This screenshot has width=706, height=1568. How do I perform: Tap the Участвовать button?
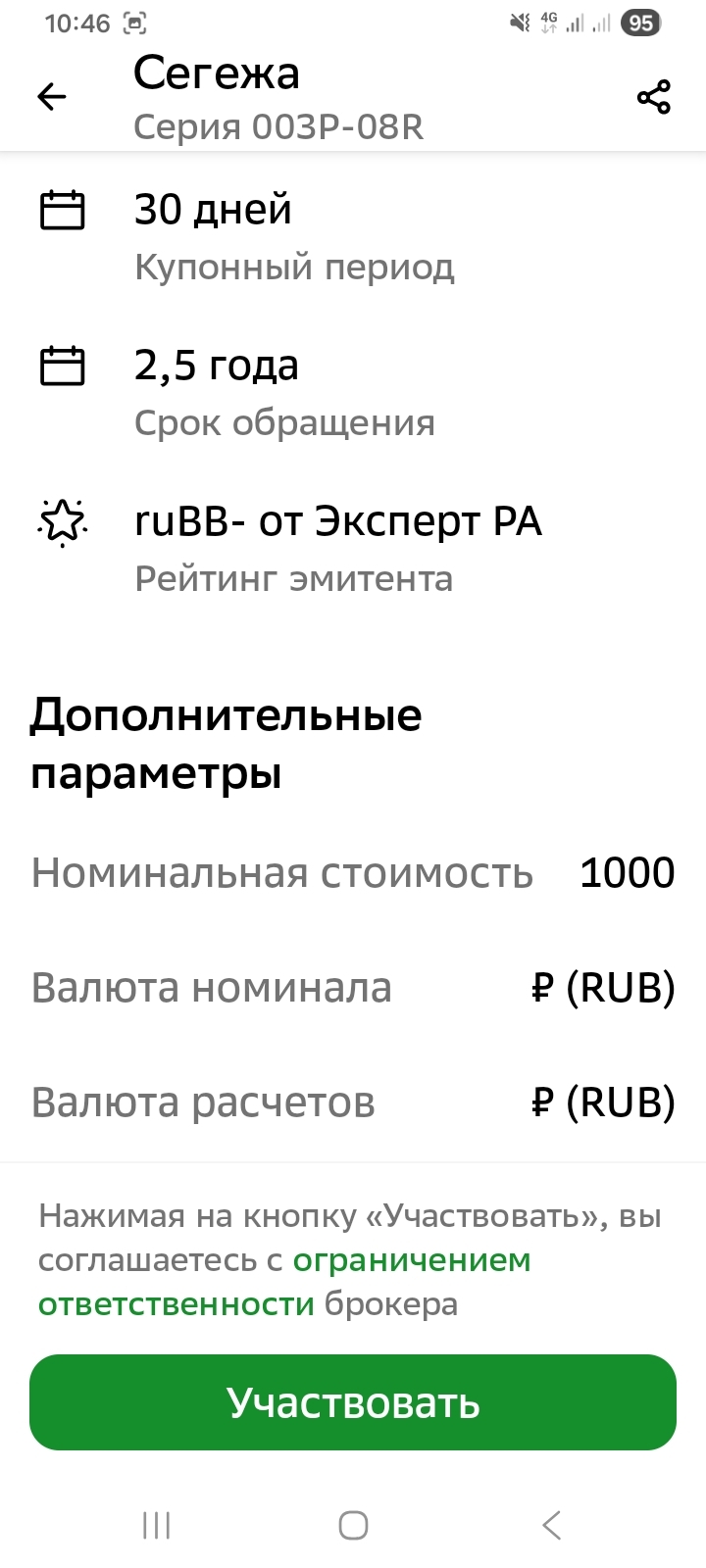point(353,1402)
